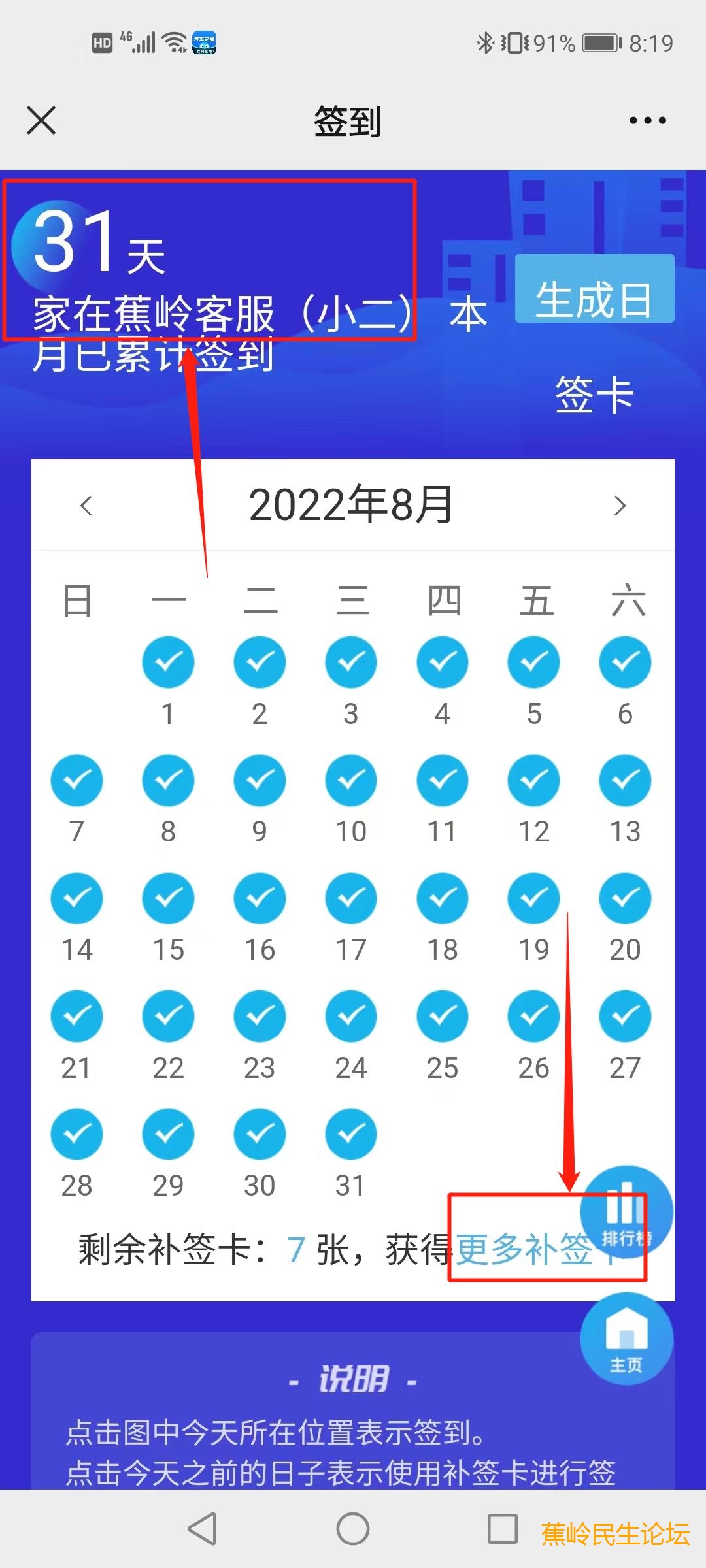Select August 15 on the calendar
The image size is (706, 1568).
(168, 898)
